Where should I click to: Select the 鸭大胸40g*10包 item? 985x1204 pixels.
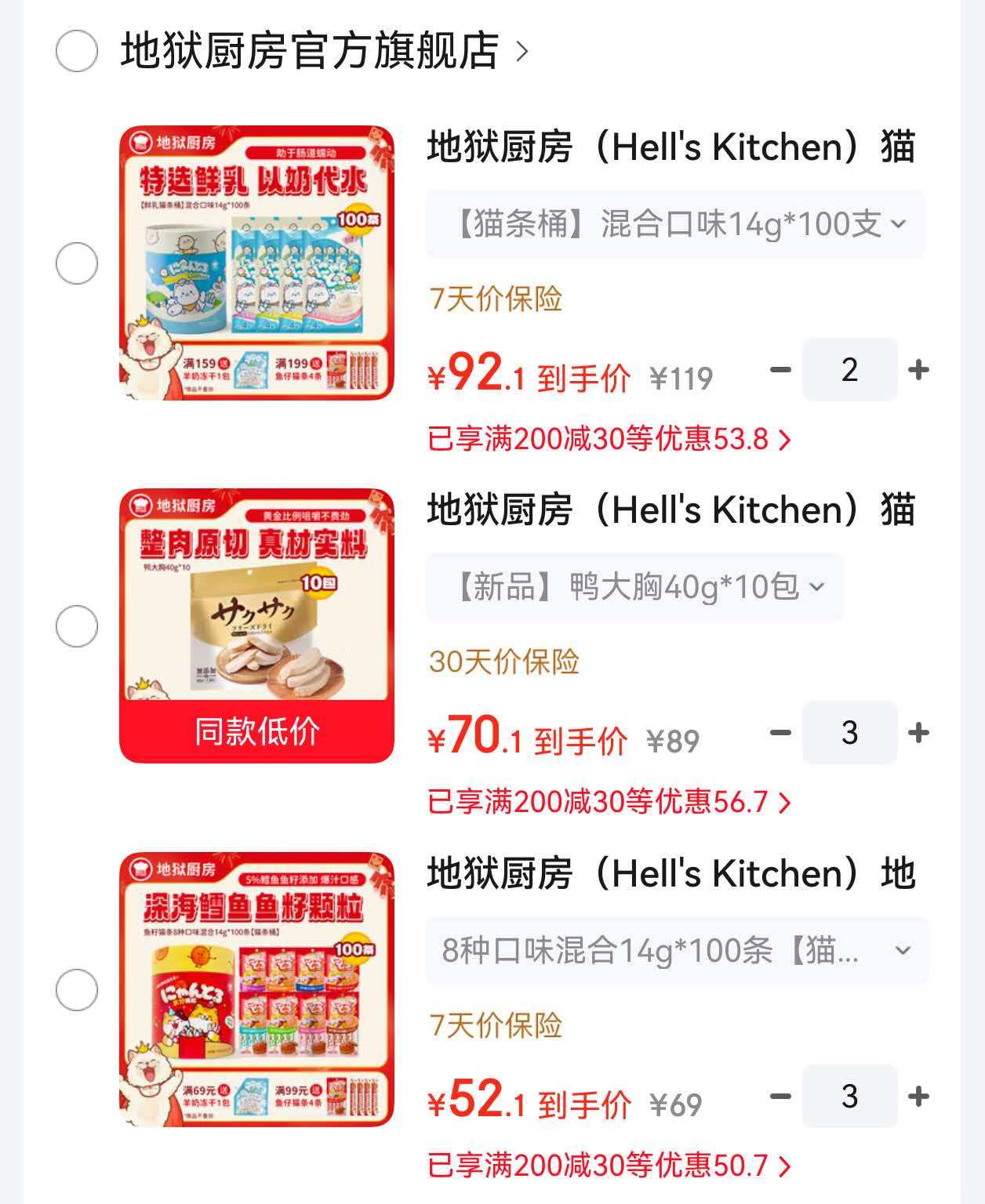pos(77,626)
